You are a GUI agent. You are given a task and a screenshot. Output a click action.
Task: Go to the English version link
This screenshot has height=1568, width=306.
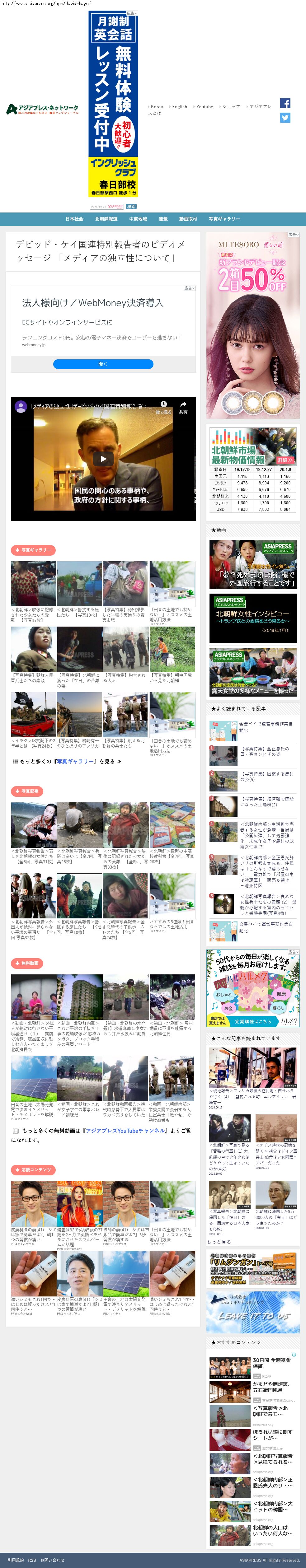click(179, 106)
